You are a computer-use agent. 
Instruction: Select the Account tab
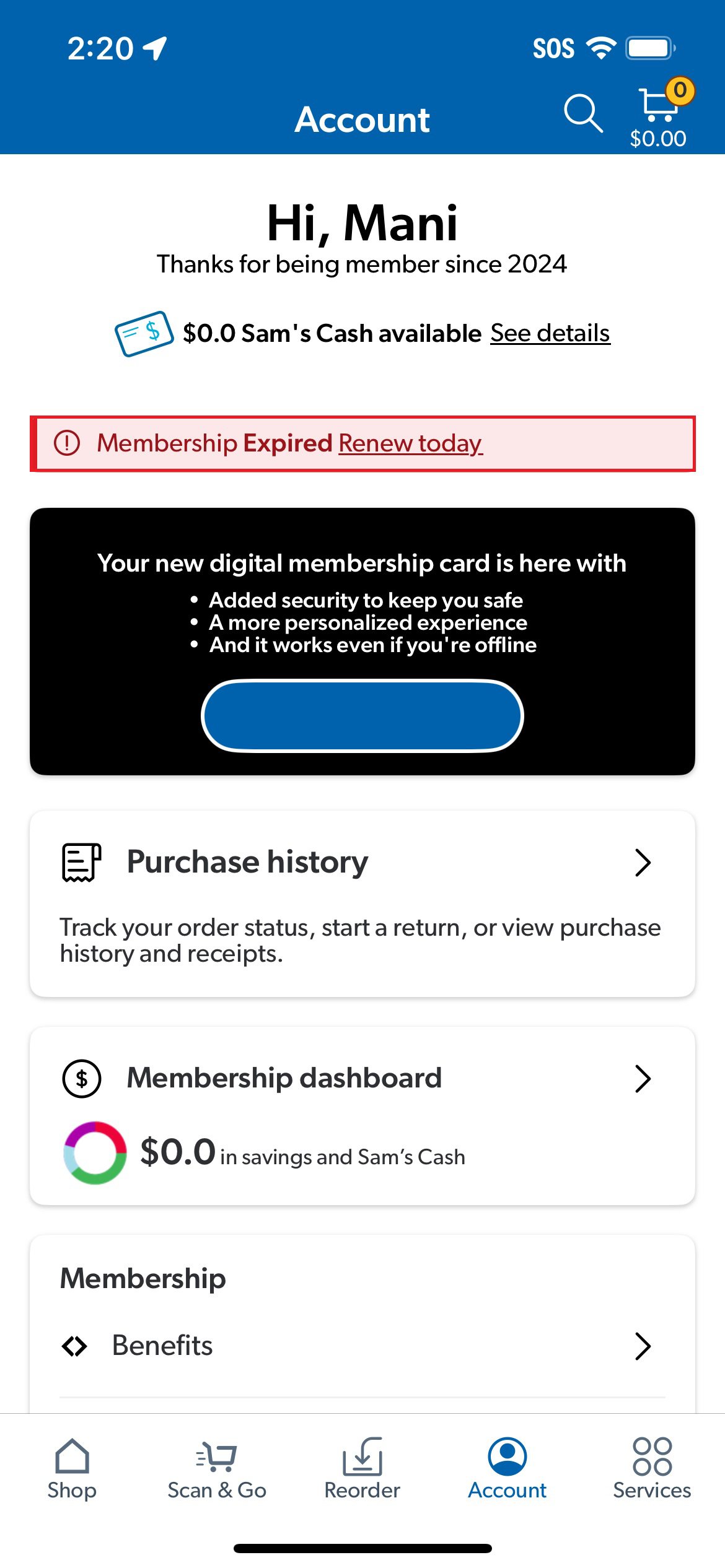click(507, 1469)
